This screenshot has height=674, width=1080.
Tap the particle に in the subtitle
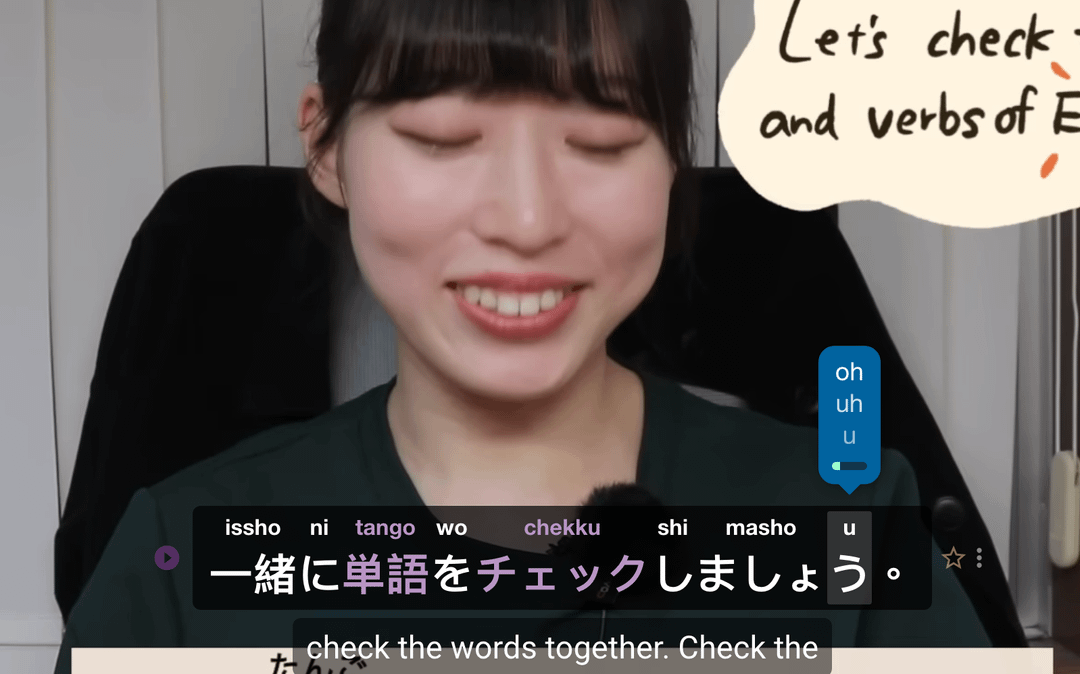point(319,575)
